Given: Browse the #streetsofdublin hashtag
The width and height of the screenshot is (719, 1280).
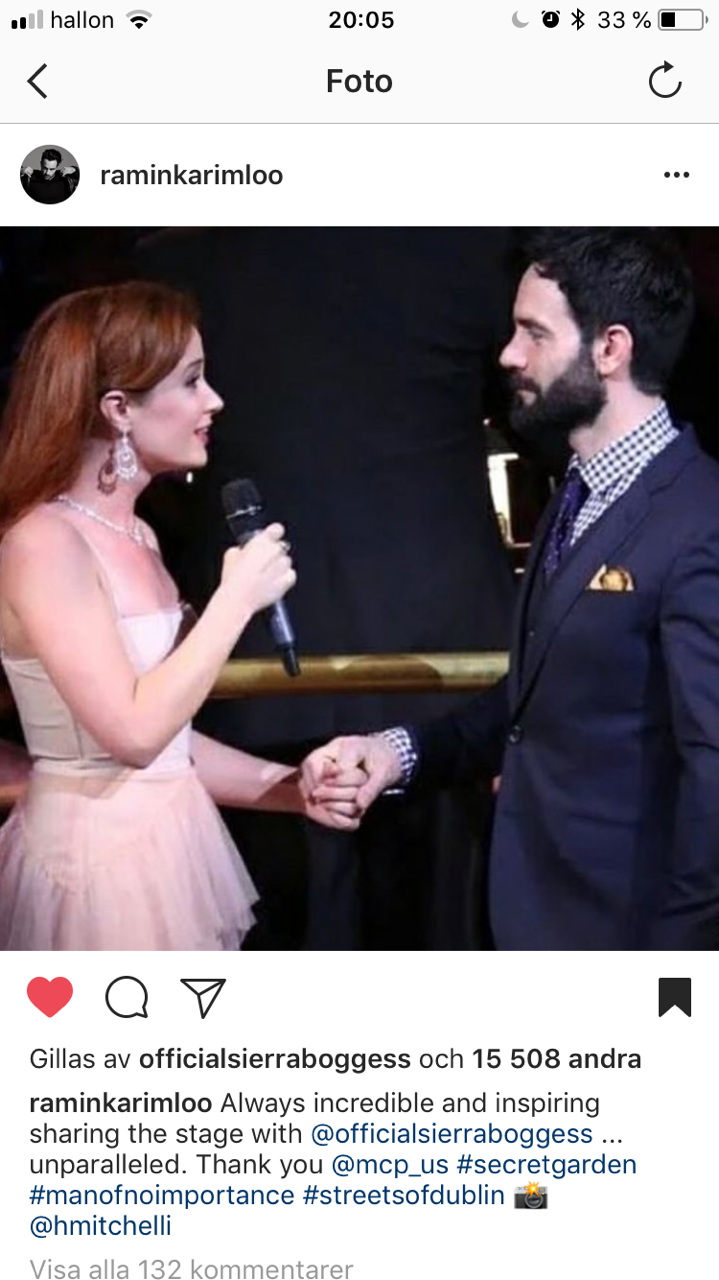Looking at the screenshot, I should pyautogui.click(x=404, y=1195).
